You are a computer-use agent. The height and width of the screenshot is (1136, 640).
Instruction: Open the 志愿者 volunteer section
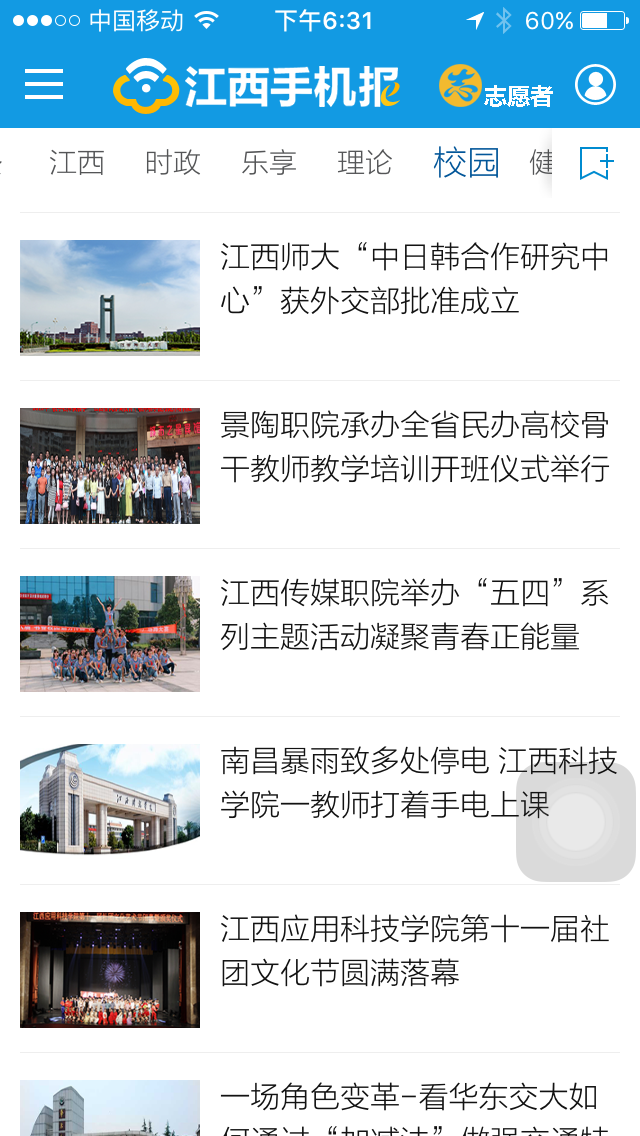496,87
